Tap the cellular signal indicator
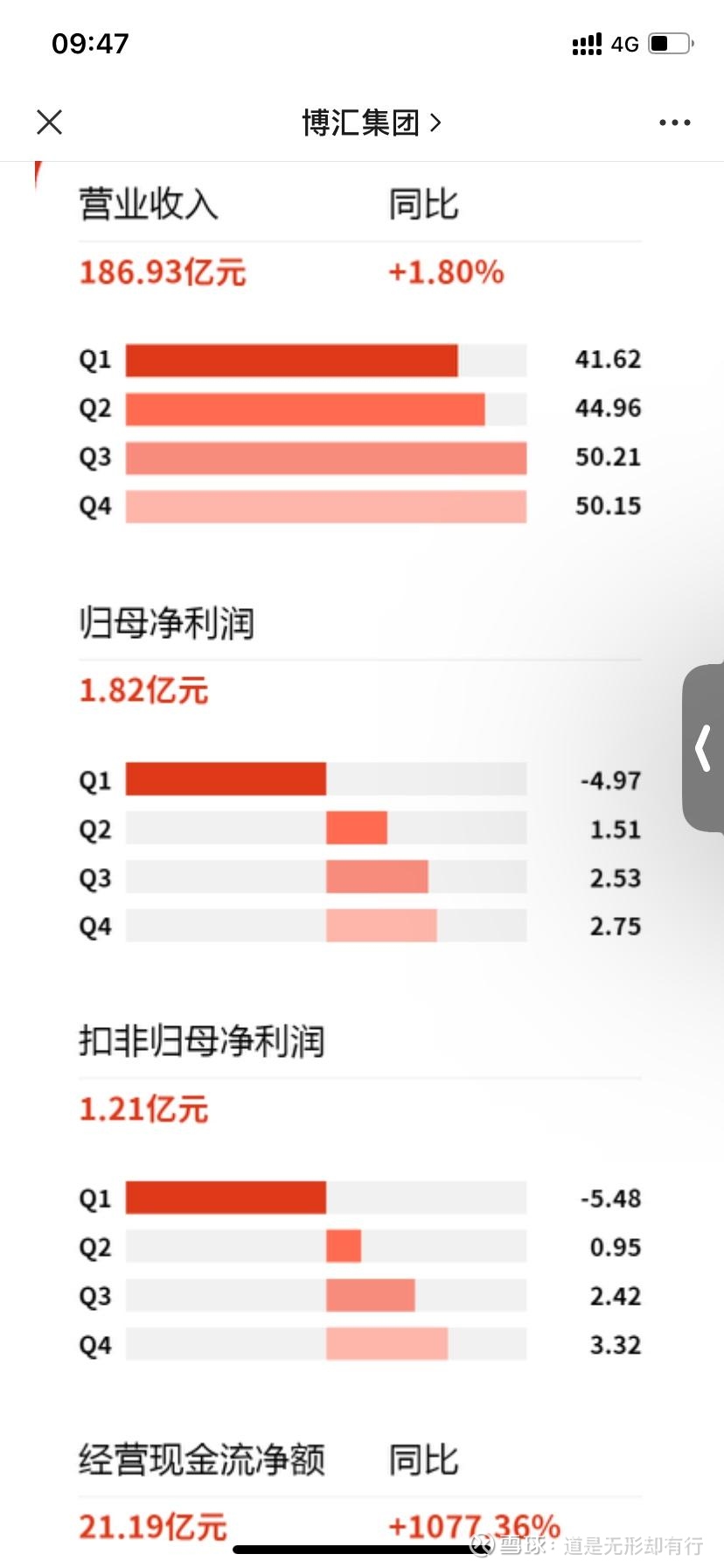 point(585,44)
